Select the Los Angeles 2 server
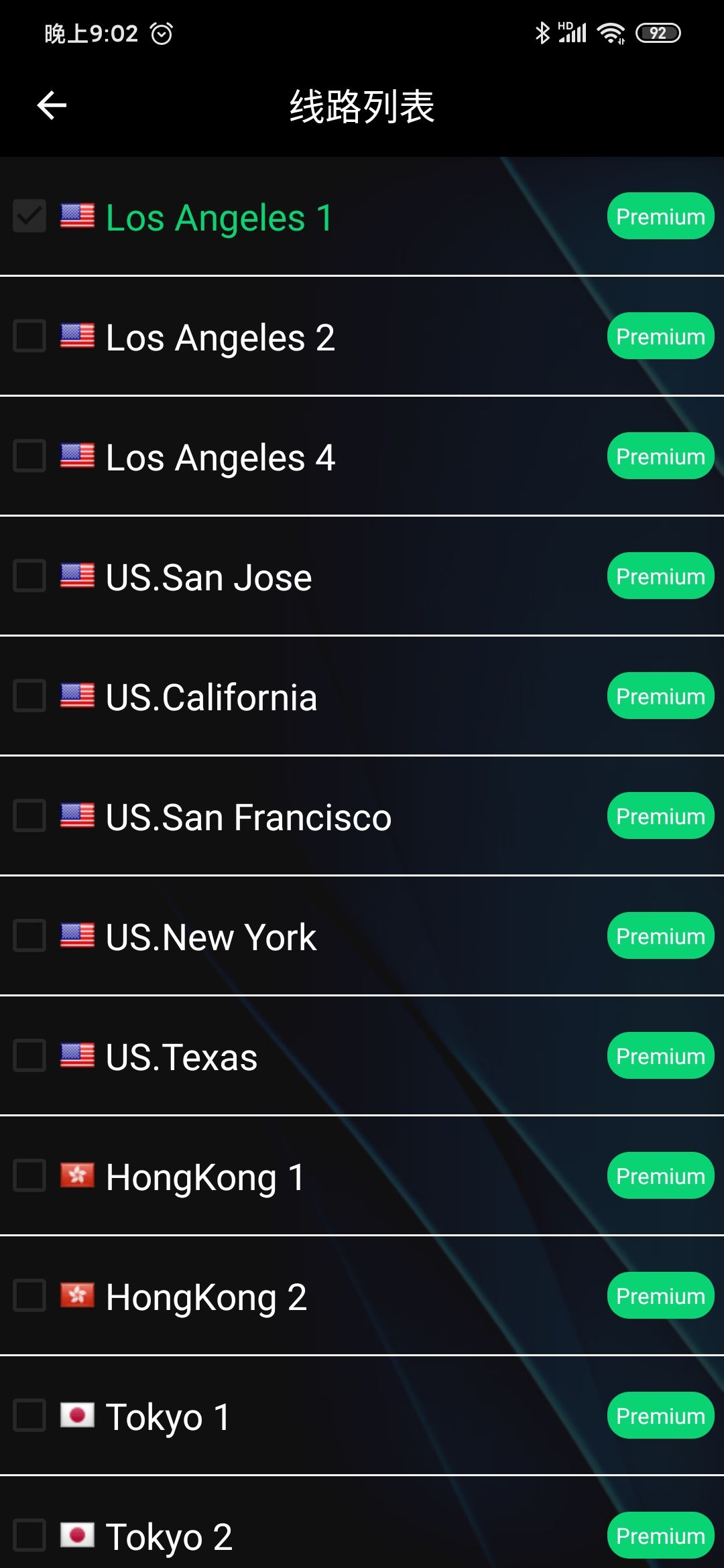The image size is (724, 1568). coord(362,336)
